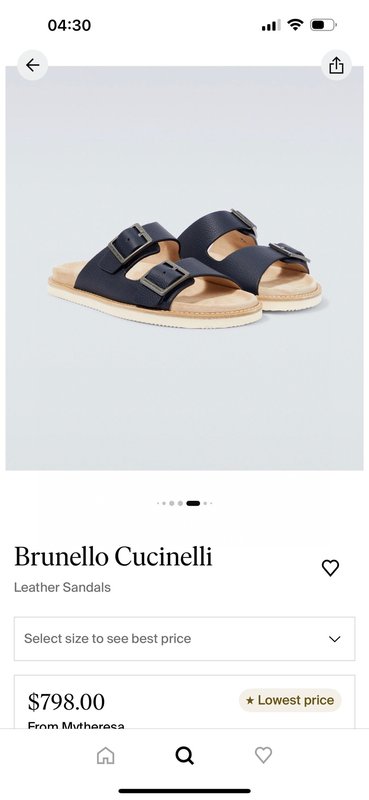This screenshot has width=369, height=800.
Task: Open the $798.00 Mytheresa offer card
Action: click(x=184, y=702)
